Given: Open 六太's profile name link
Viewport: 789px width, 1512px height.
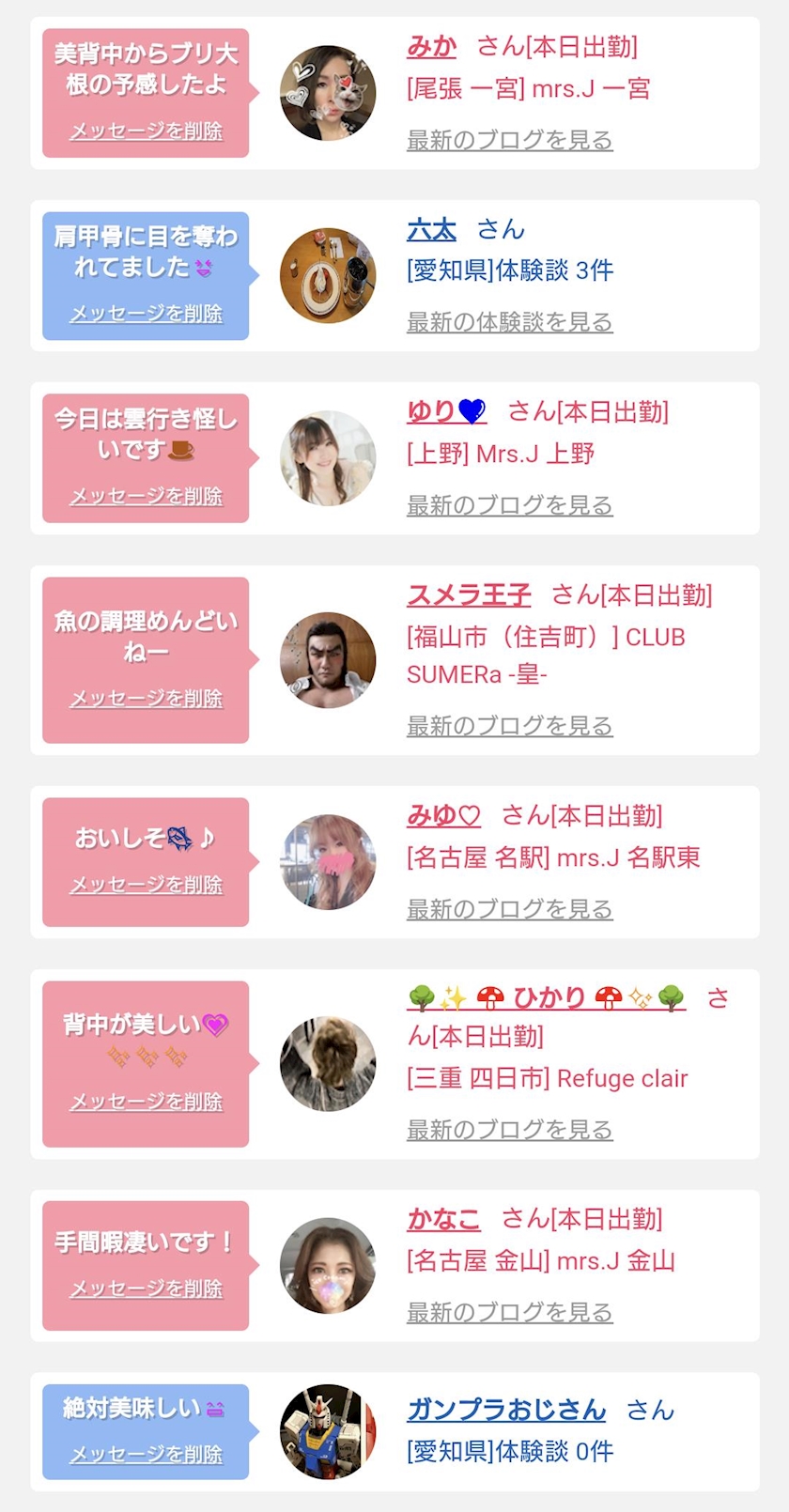Looking at the screenshot, I should [x=431, y=229].
